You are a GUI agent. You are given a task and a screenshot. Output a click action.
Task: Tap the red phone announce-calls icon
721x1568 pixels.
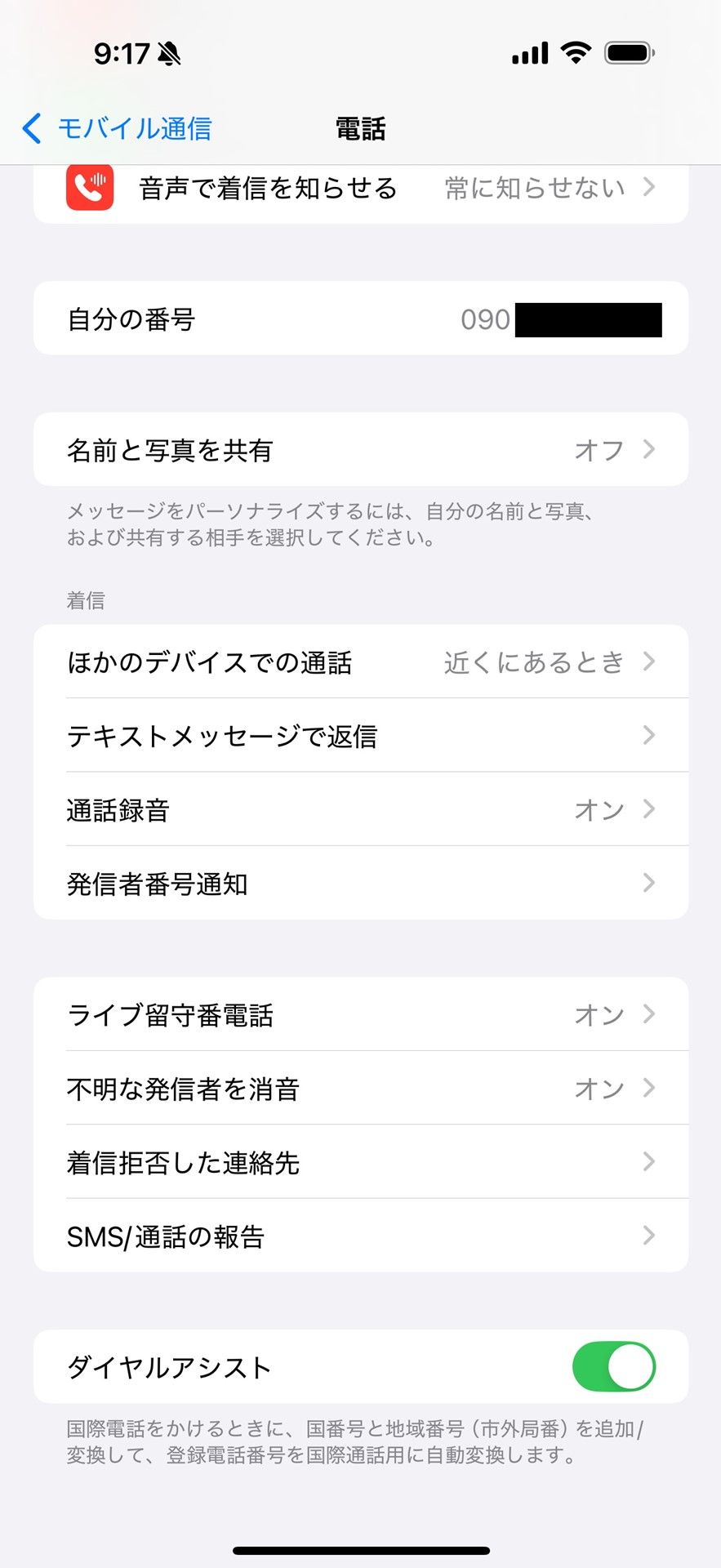point(89,187)
